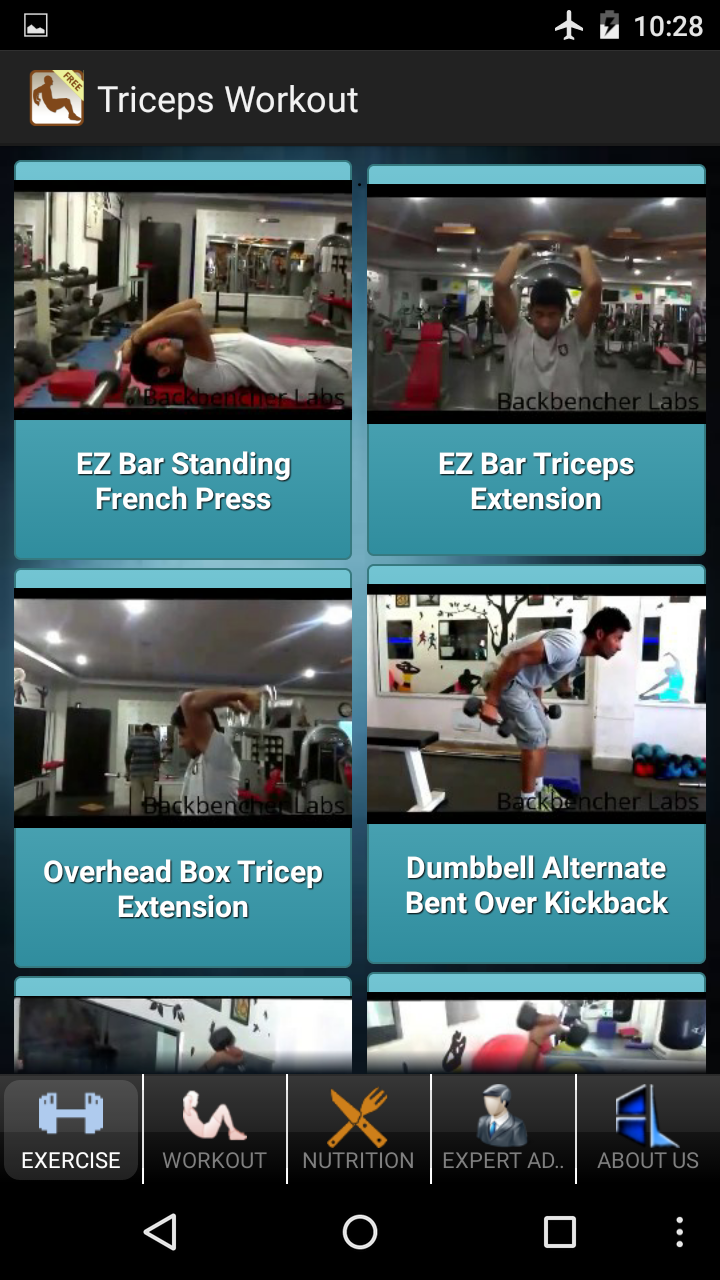Select Dumbbell Alternate Bent Over Kickback
Viewport: 720px width, 1280px height.
pyautogui.click(x=536, y=764)
